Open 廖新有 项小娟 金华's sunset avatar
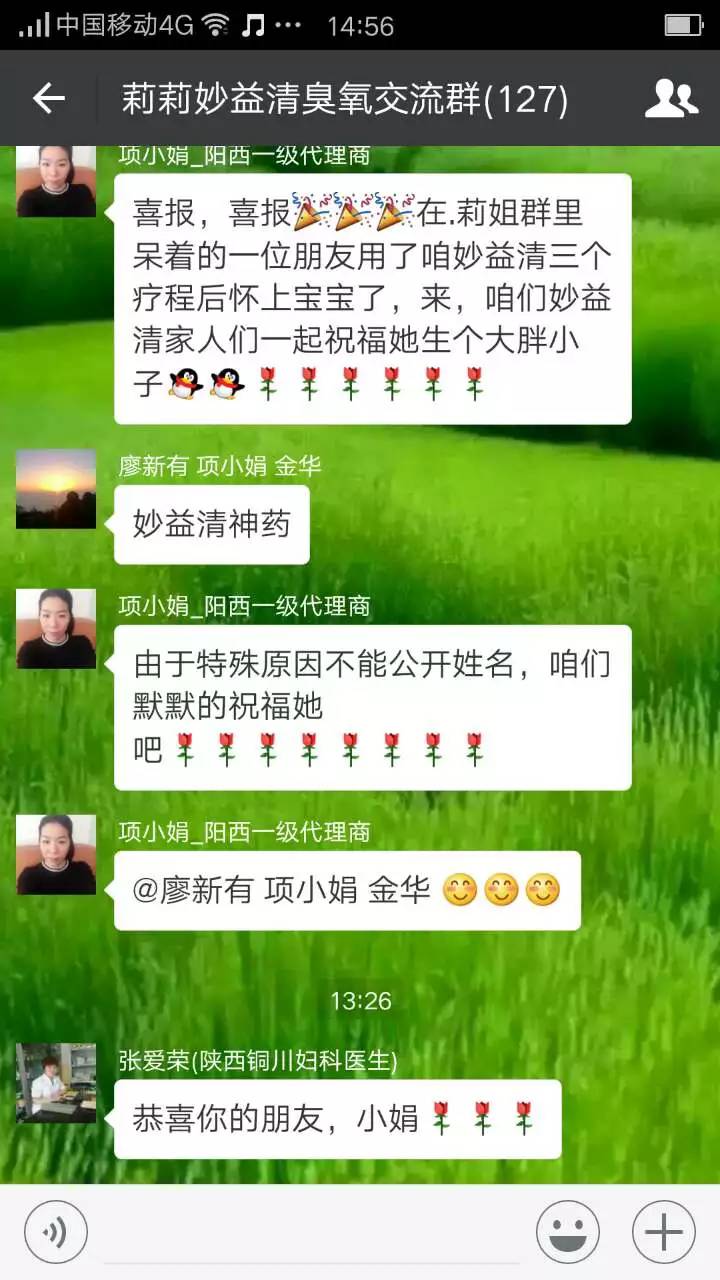Viewport: 720px width, 1280px height. pyautogui.click(x=56, y=489)
